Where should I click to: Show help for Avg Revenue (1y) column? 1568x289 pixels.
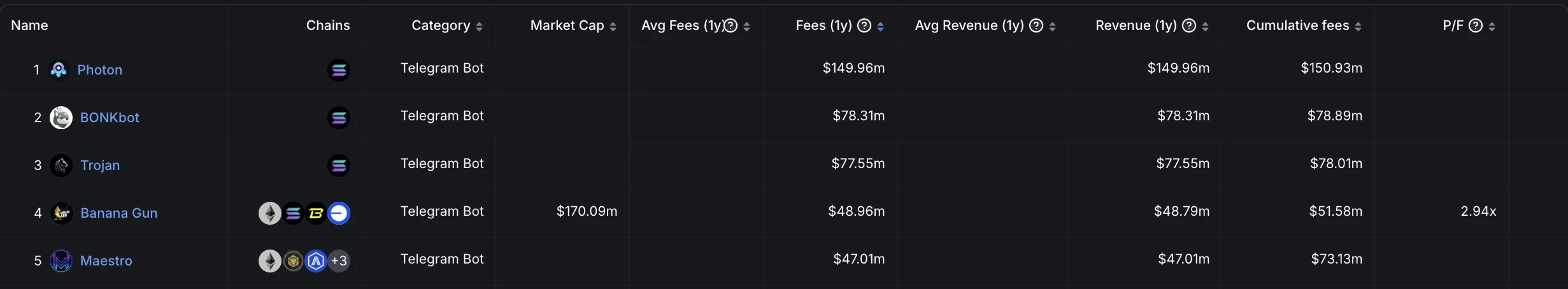[x=1036, y=25]
